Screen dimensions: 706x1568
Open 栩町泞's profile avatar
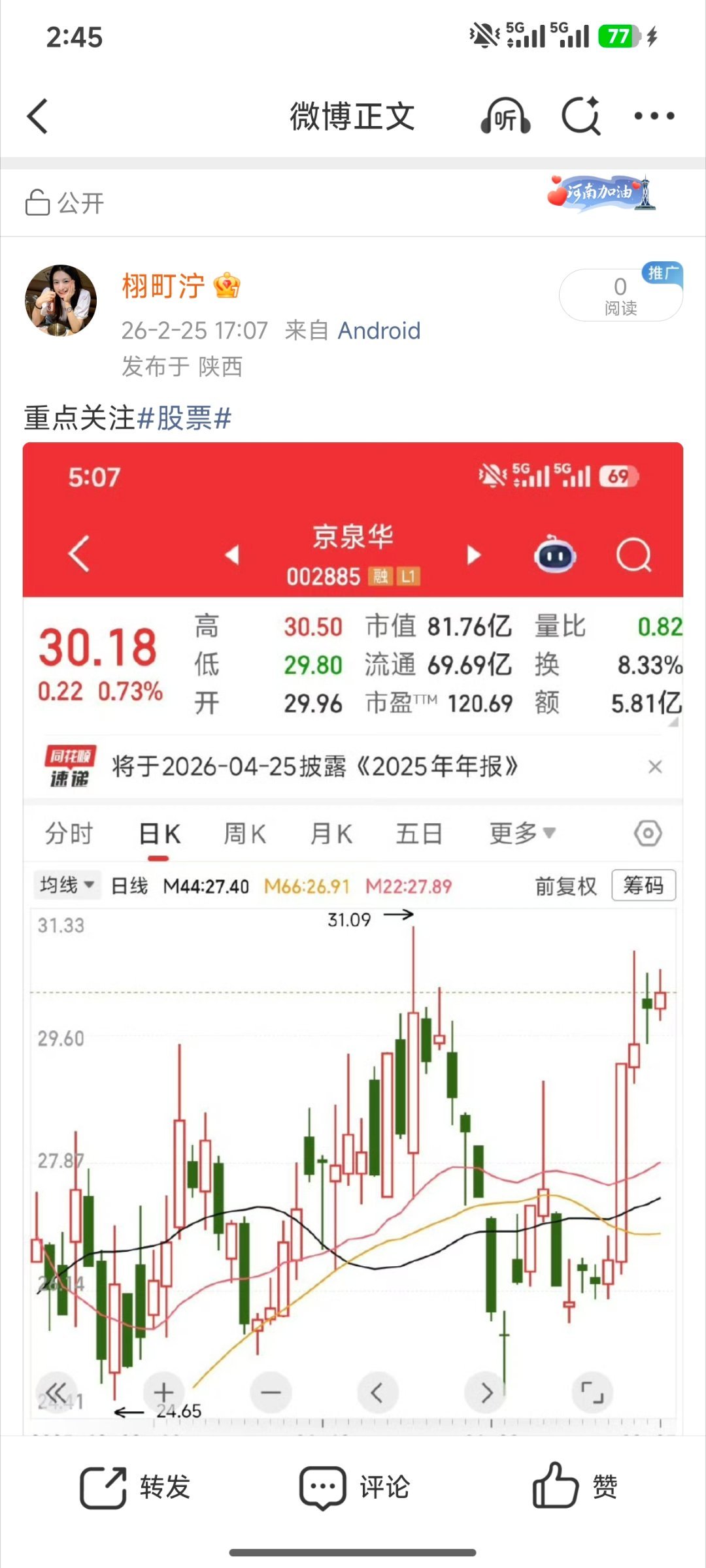(x=61, y=301)
